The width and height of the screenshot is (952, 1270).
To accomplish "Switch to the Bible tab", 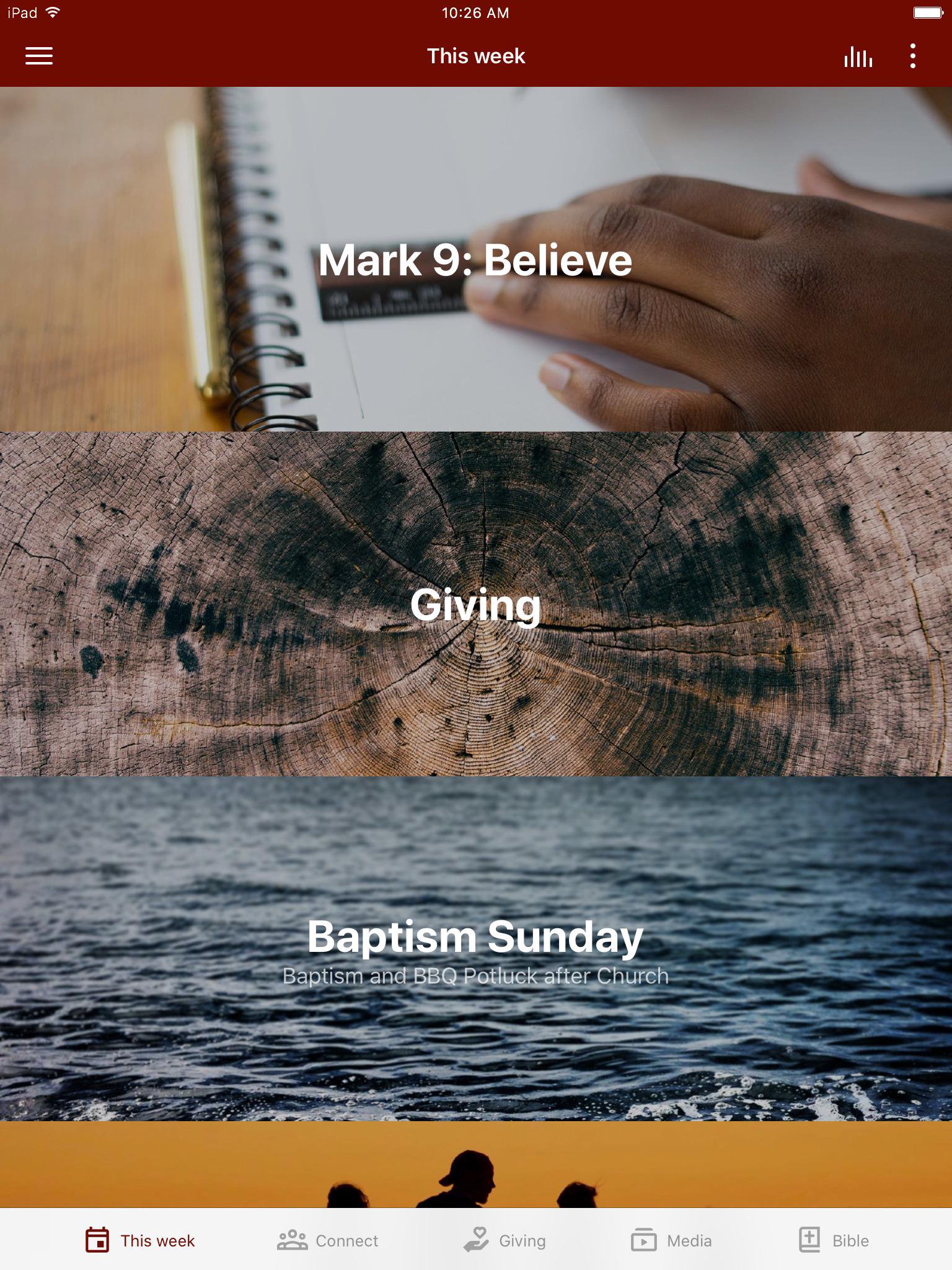I will tap(834, 1240).
